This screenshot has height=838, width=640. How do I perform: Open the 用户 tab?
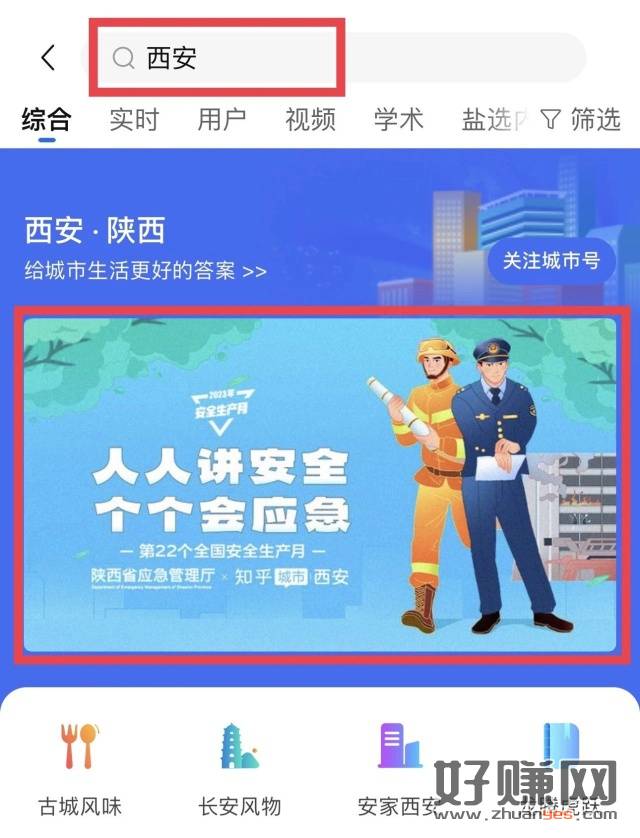point(222,121)
